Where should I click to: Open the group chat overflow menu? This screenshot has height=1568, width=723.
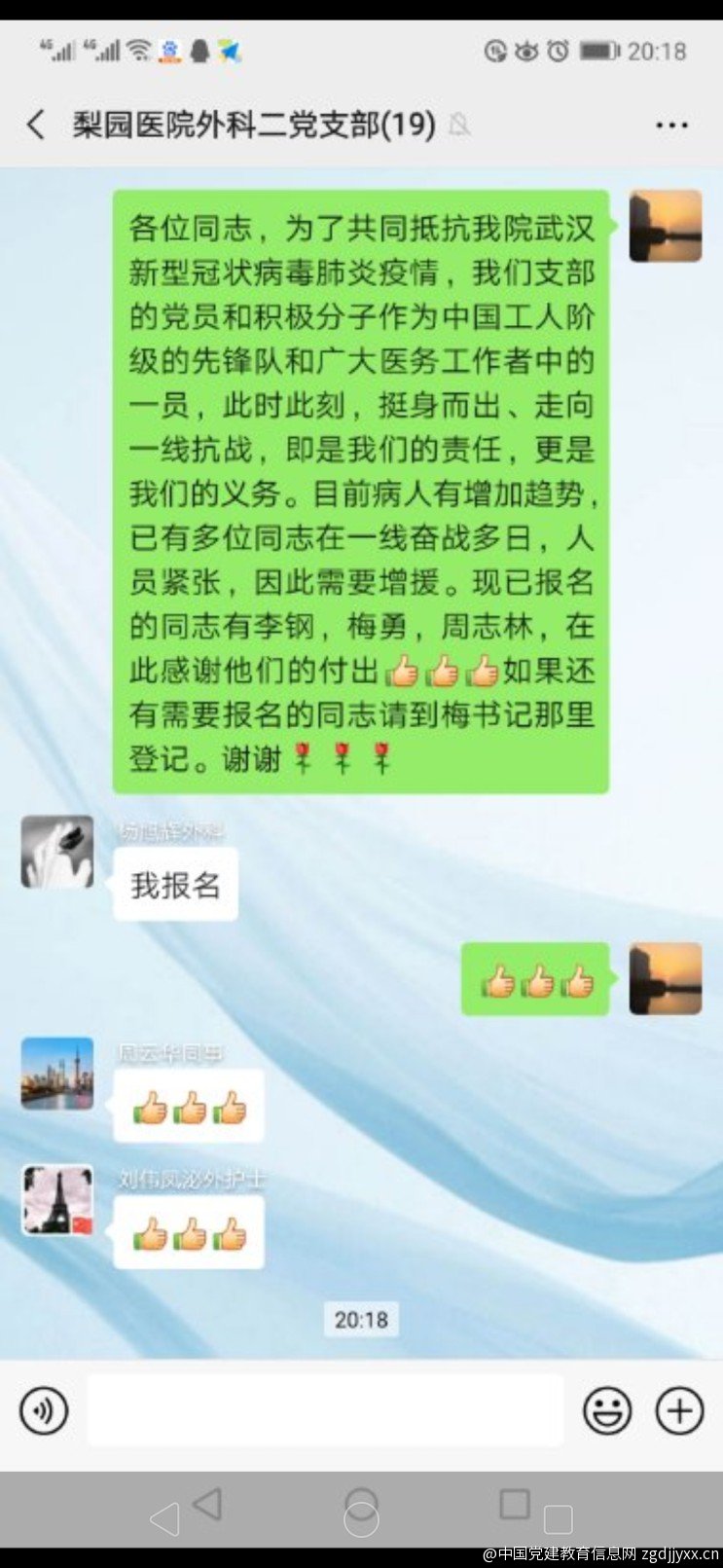671,126
